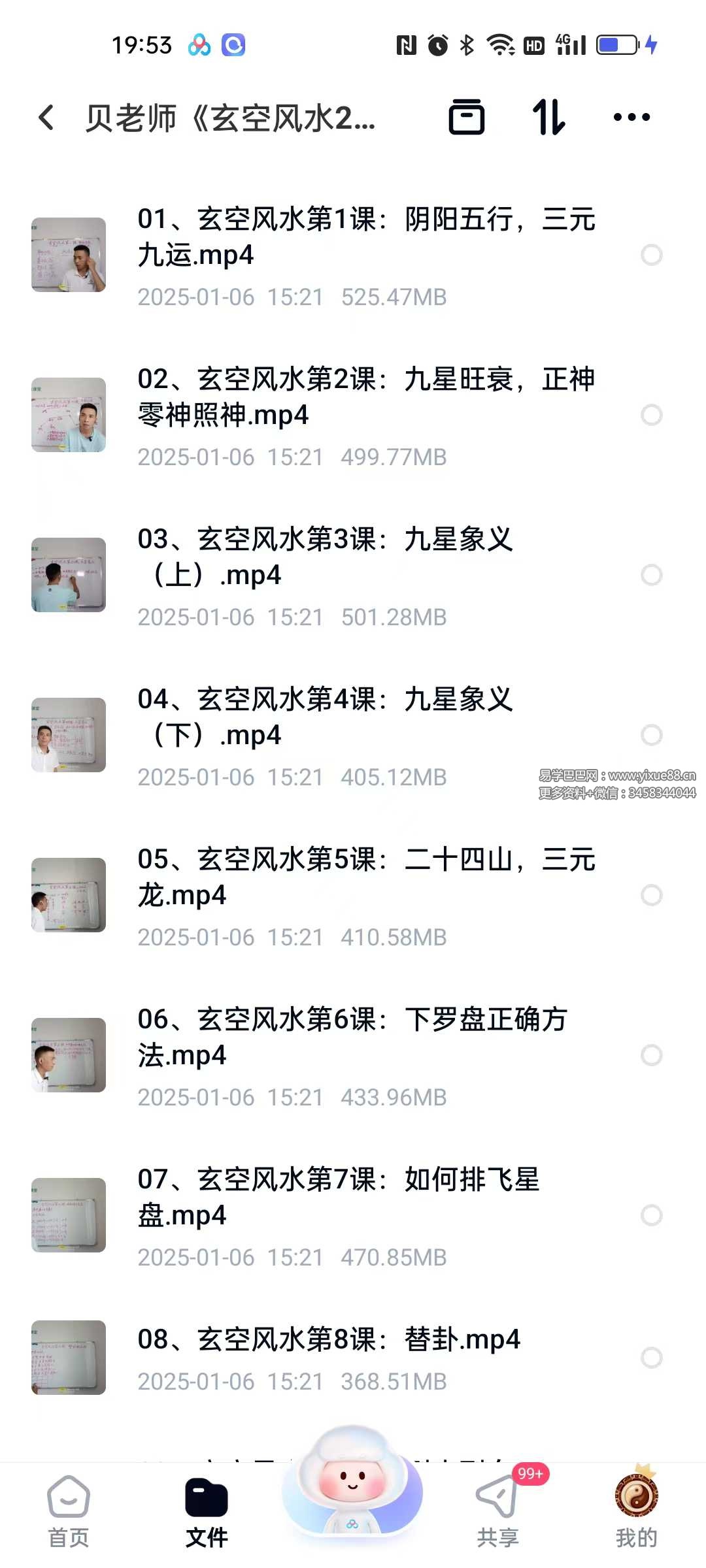Select the 08 替卦.mp4 circle
The width and height of the screenshot is (706, 1568).
coord(651,1358)
